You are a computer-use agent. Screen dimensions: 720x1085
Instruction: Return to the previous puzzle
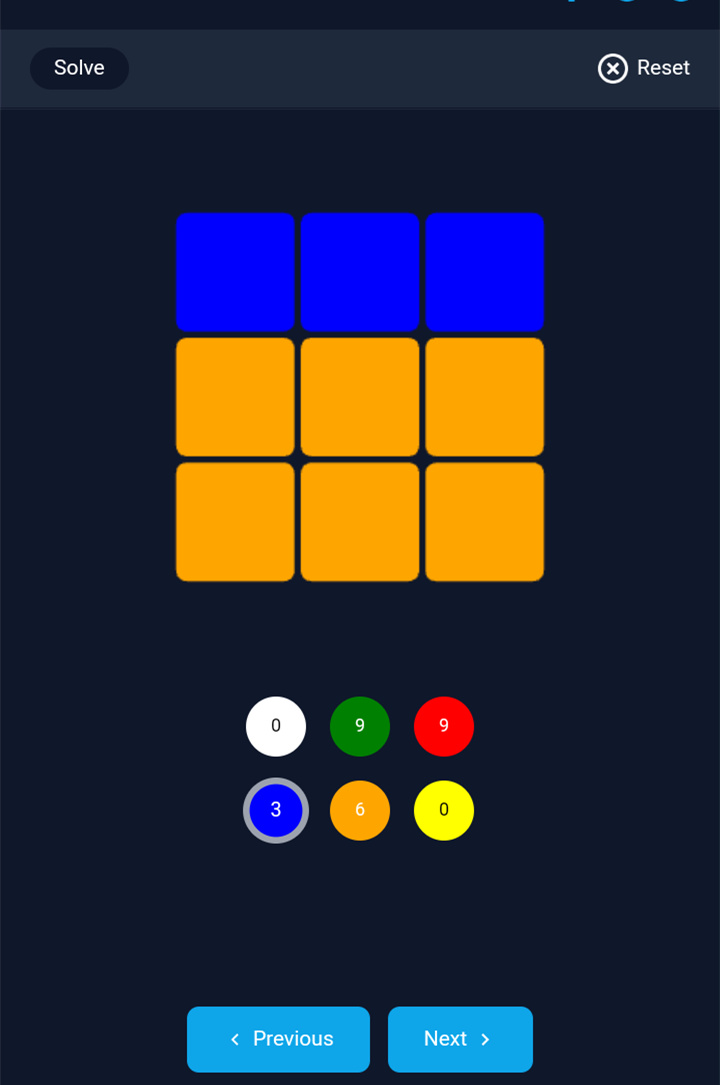[x=278, y=1039]
